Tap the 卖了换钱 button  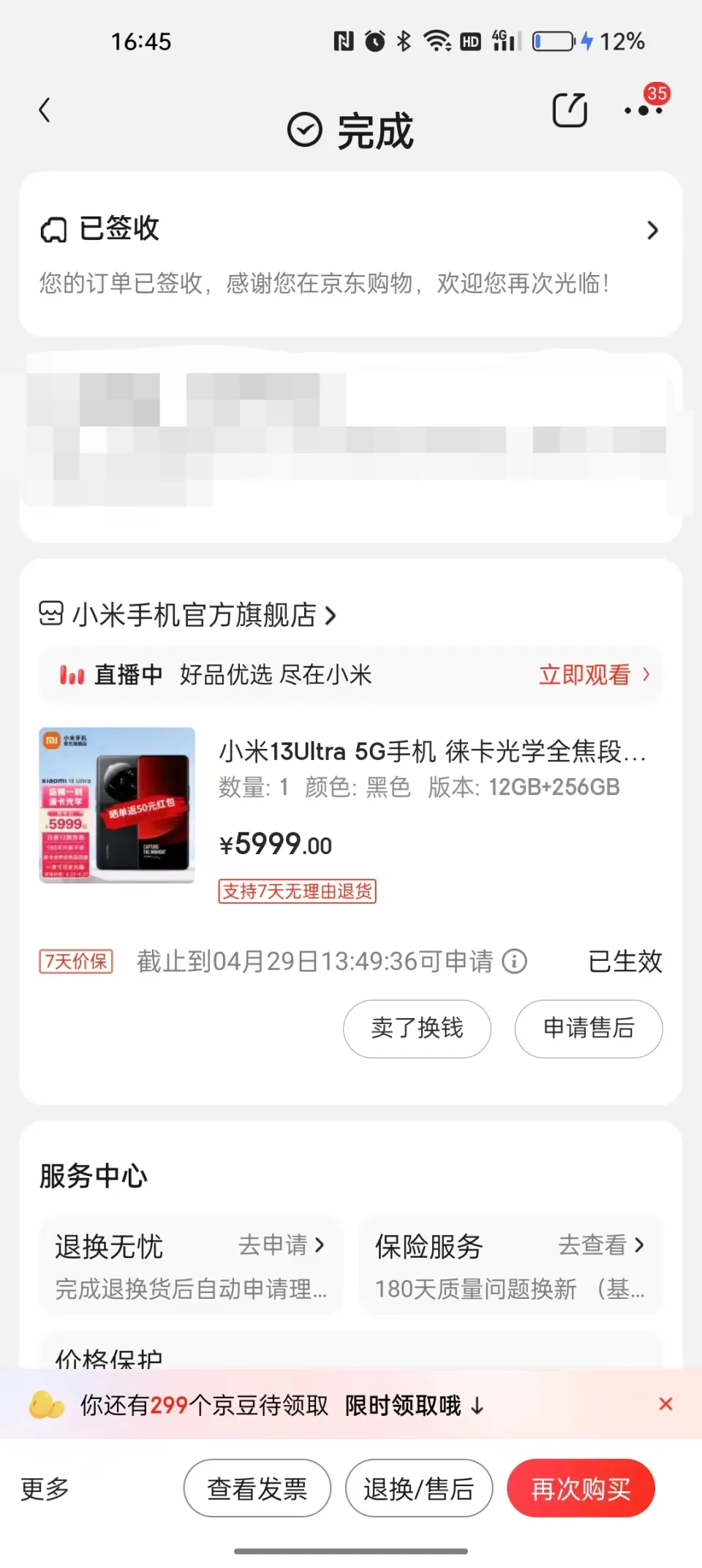tap(417, 1028)
